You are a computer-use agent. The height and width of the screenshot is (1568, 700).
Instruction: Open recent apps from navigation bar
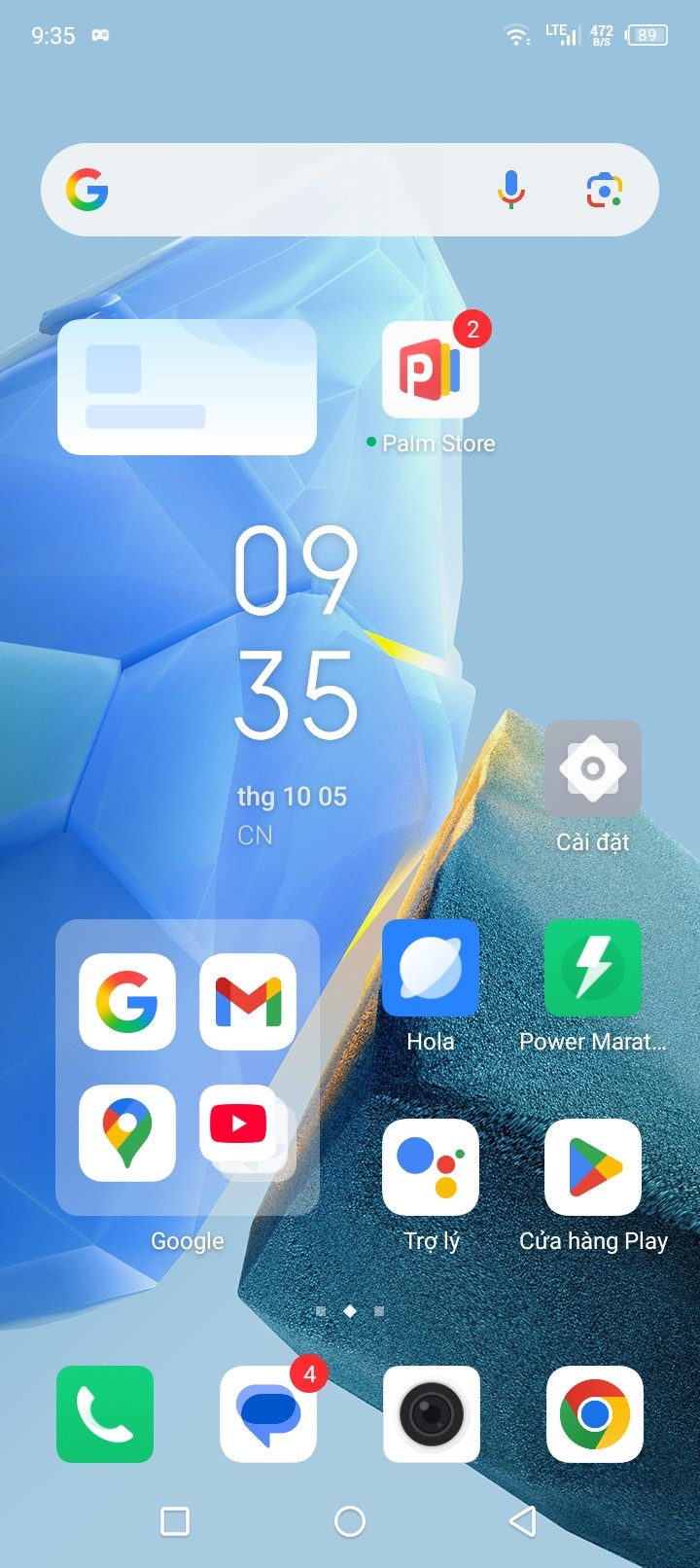coord(175,1521)
